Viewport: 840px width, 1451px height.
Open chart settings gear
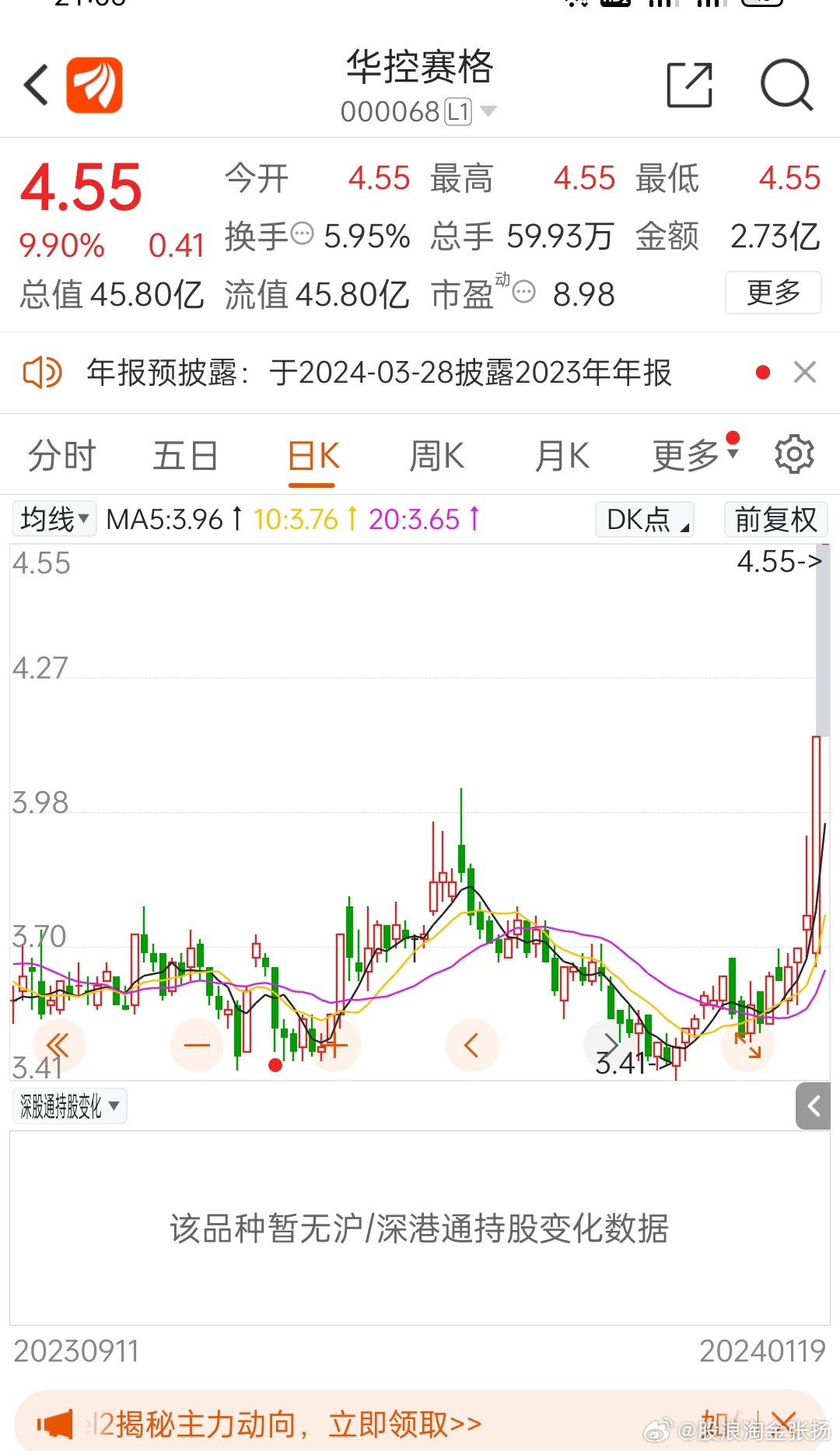(794, 454)
